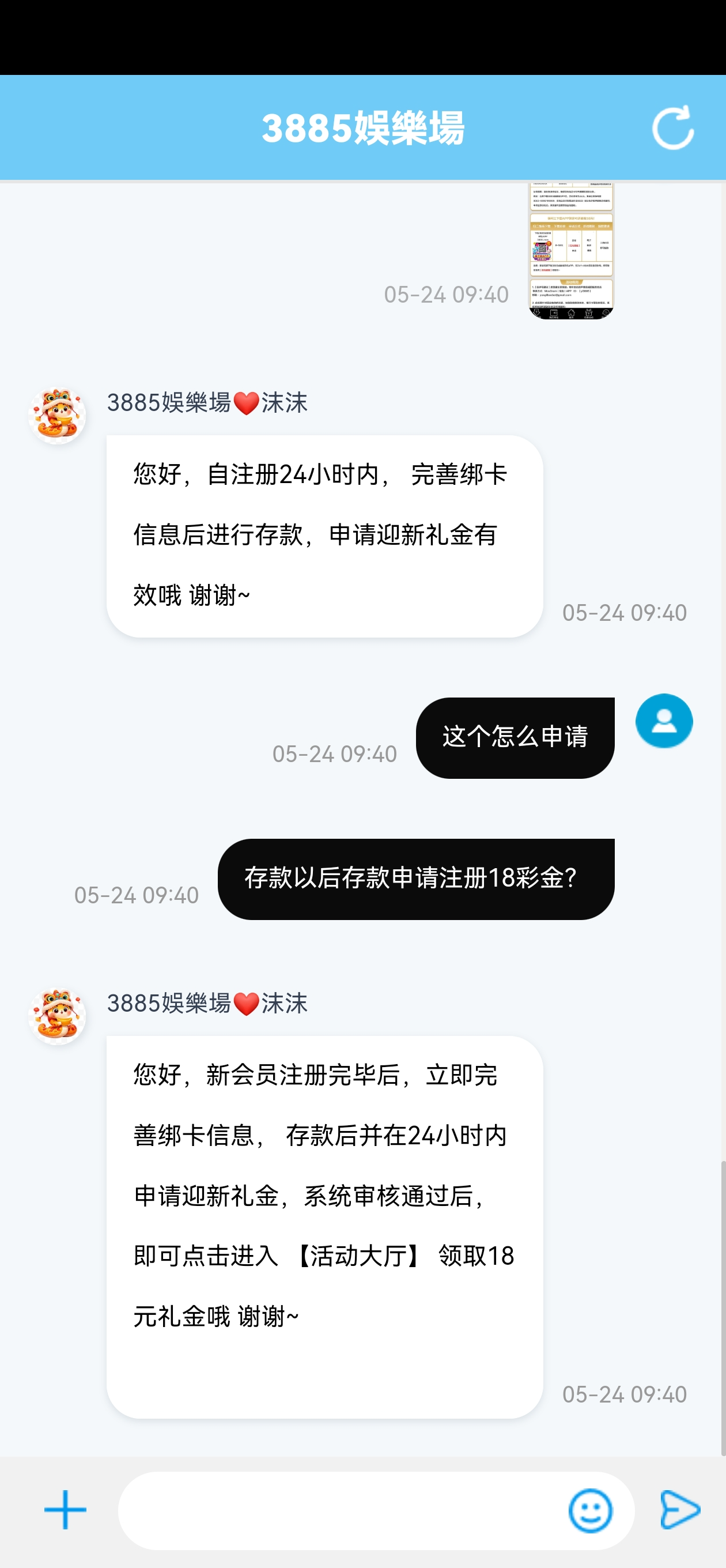Focus the message input field

tap(341, 1510)
